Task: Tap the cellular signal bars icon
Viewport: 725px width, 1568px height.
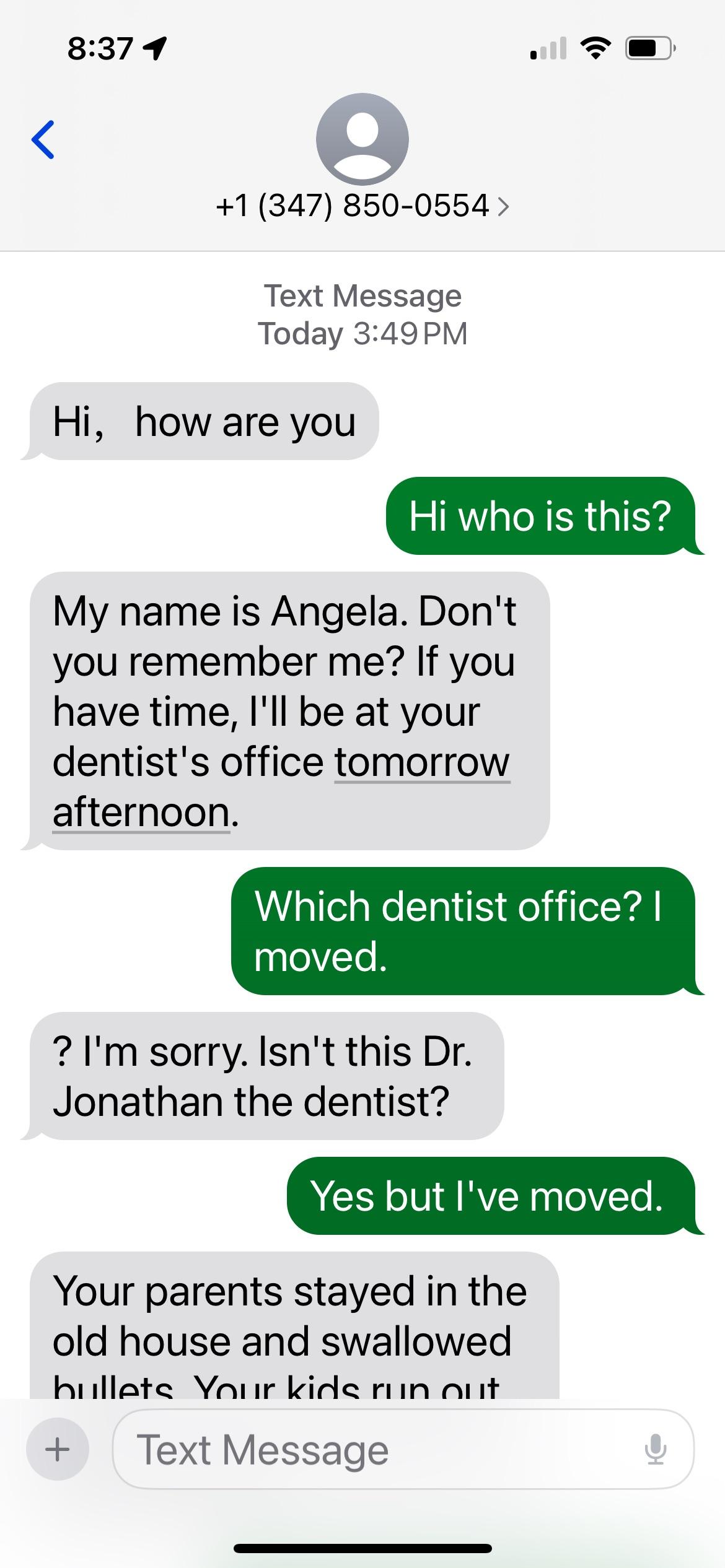Action: [x=548, y=48]
